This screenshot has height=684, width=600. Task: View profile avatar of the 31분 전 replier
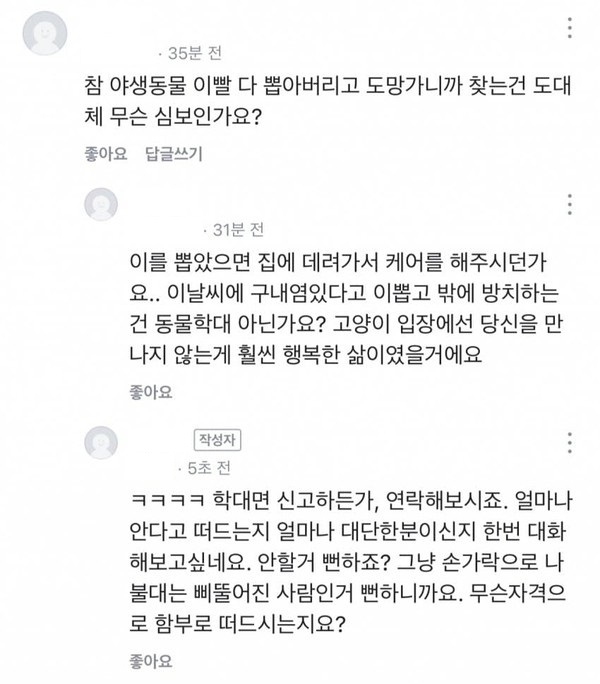(101, 204)
